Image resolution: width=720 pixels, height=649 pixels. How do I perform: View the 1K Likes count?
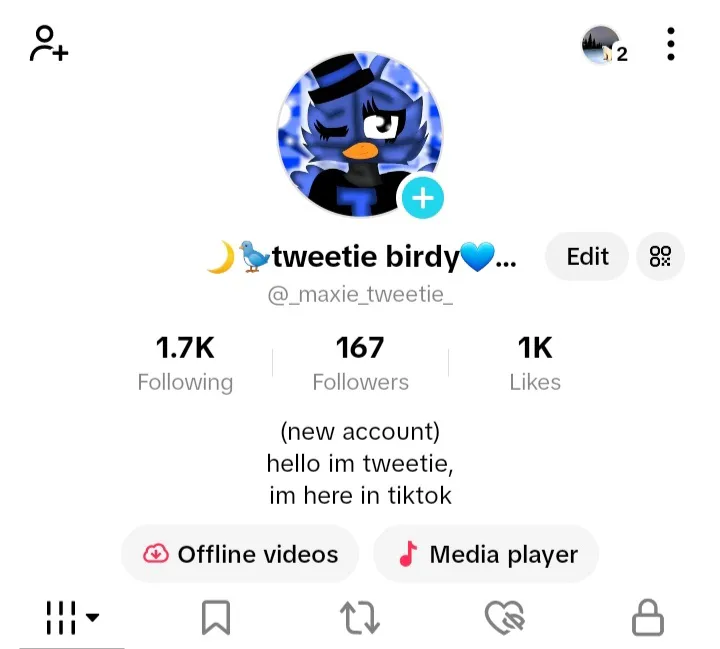535,364
